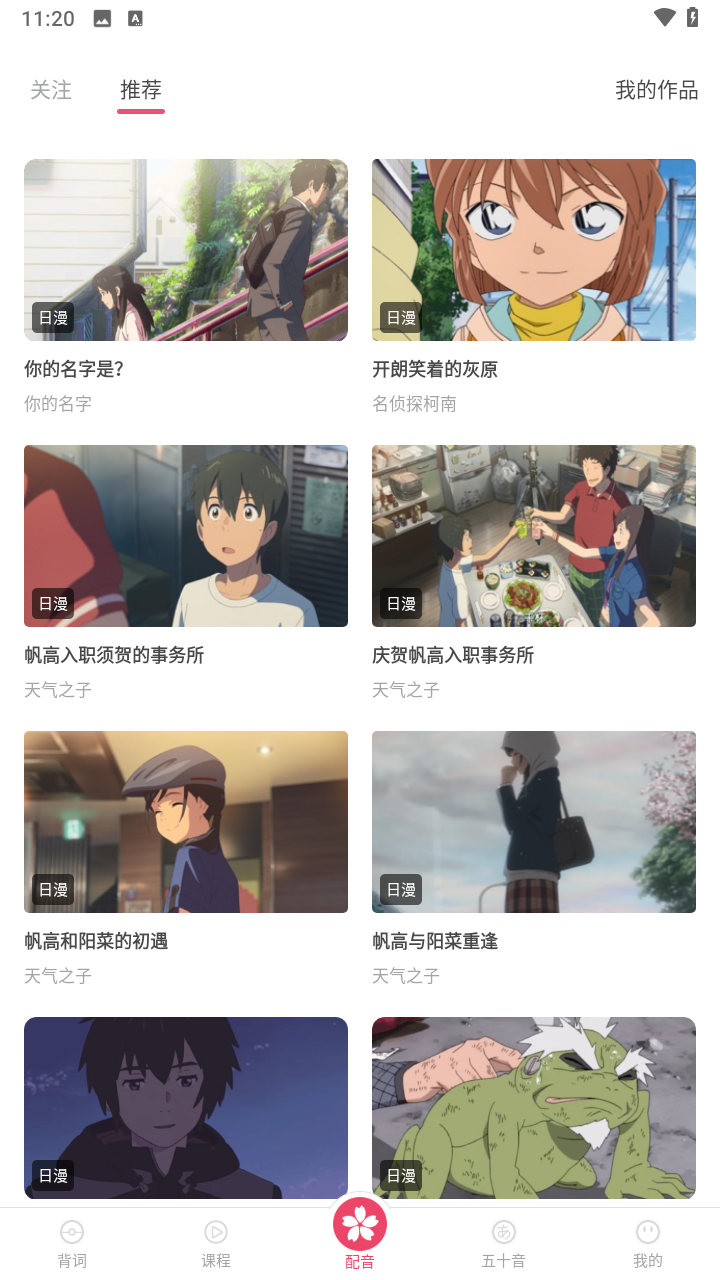This screenshot has width=720, height=1280.
Task: Open the clip with the green toad
Action: (x=534, y=1108)
